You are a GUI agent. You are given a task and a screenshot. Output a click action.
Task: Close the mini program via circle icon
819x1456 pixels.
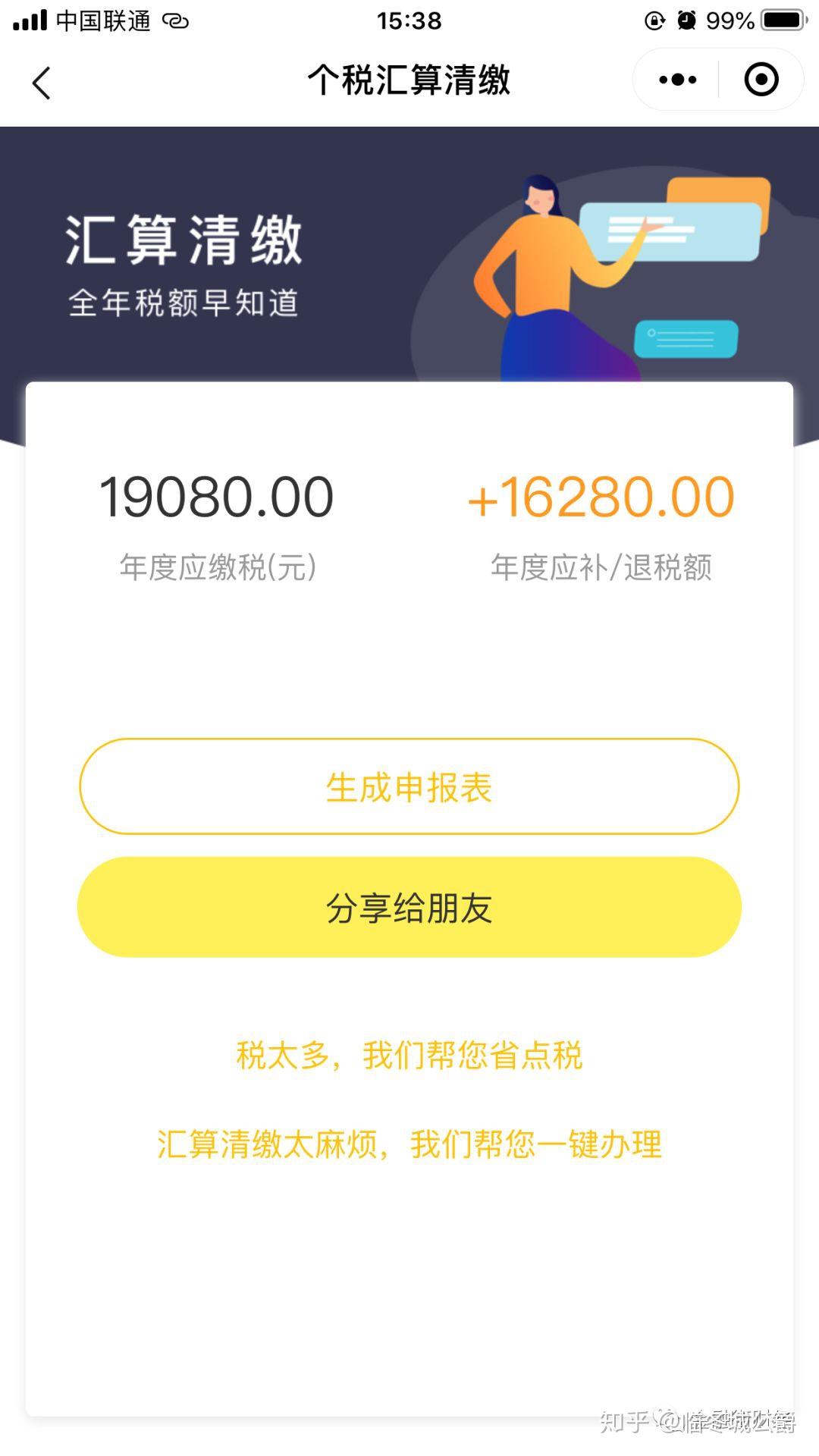coord(761,80)
